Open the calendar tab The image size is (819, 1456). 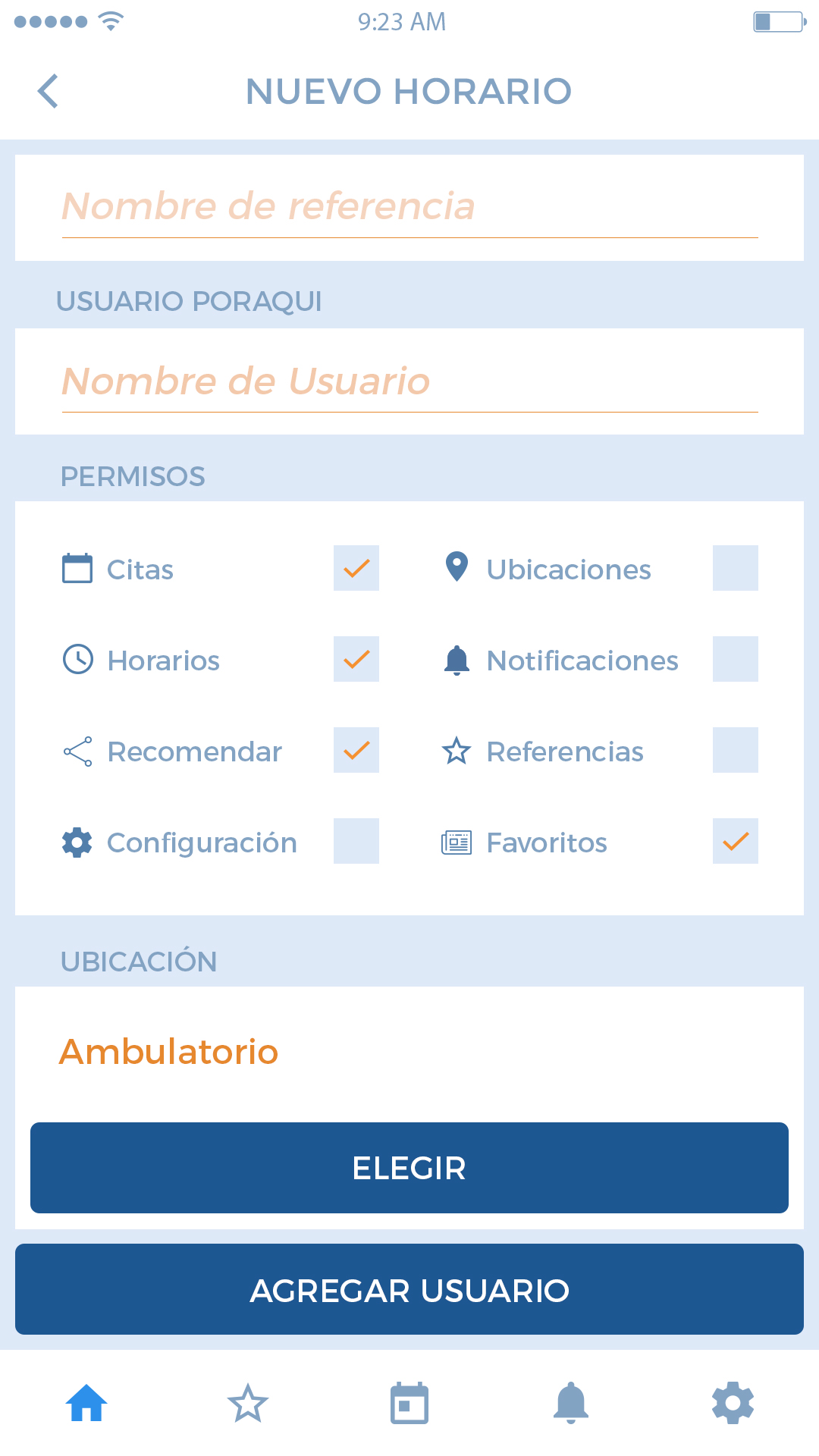click(x=409, y=1403)
